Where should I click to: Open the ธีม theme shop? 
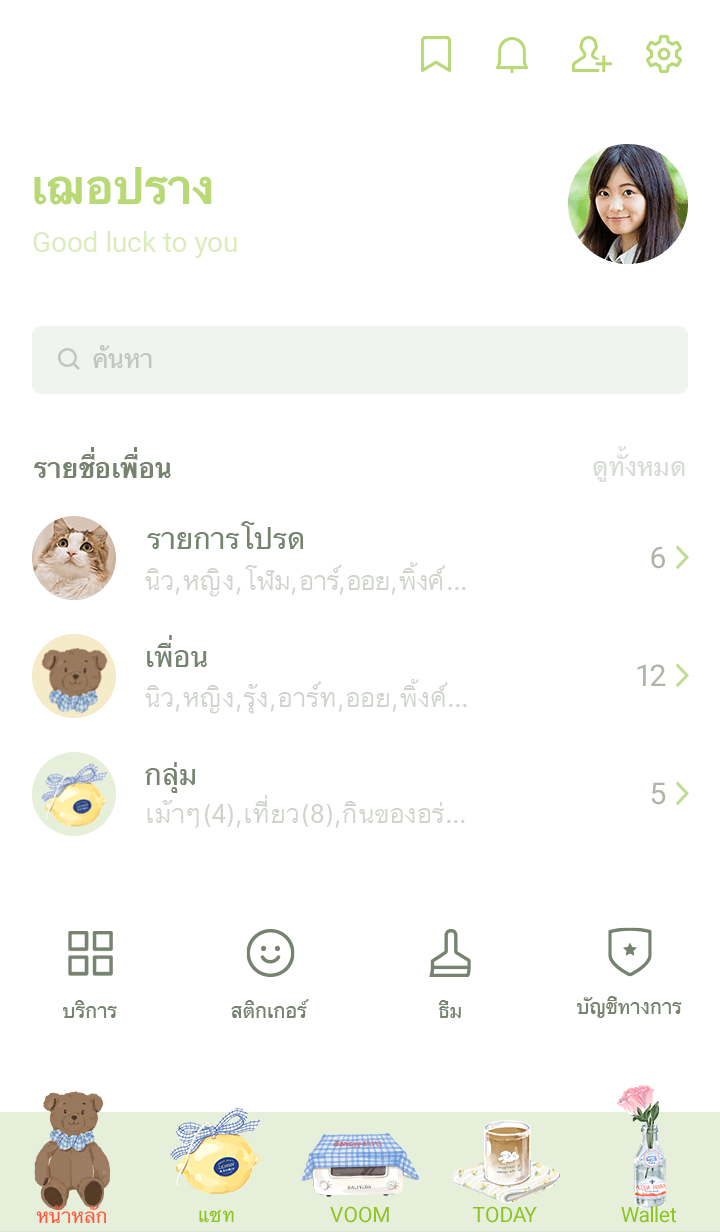[450, 972]
